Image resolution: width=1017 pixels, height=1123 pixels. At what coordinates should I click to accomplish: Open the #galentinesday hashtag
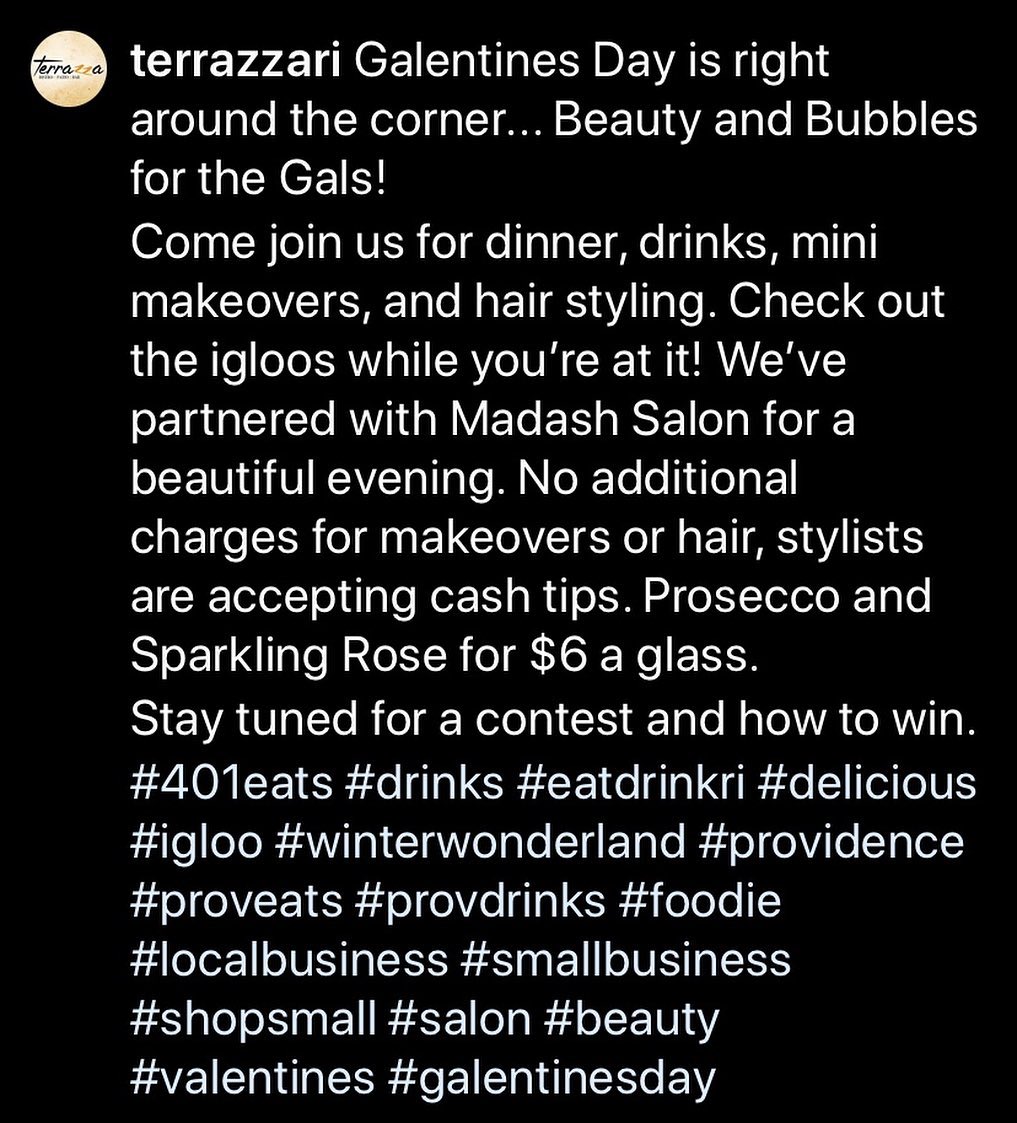[x=551, y=1078]
